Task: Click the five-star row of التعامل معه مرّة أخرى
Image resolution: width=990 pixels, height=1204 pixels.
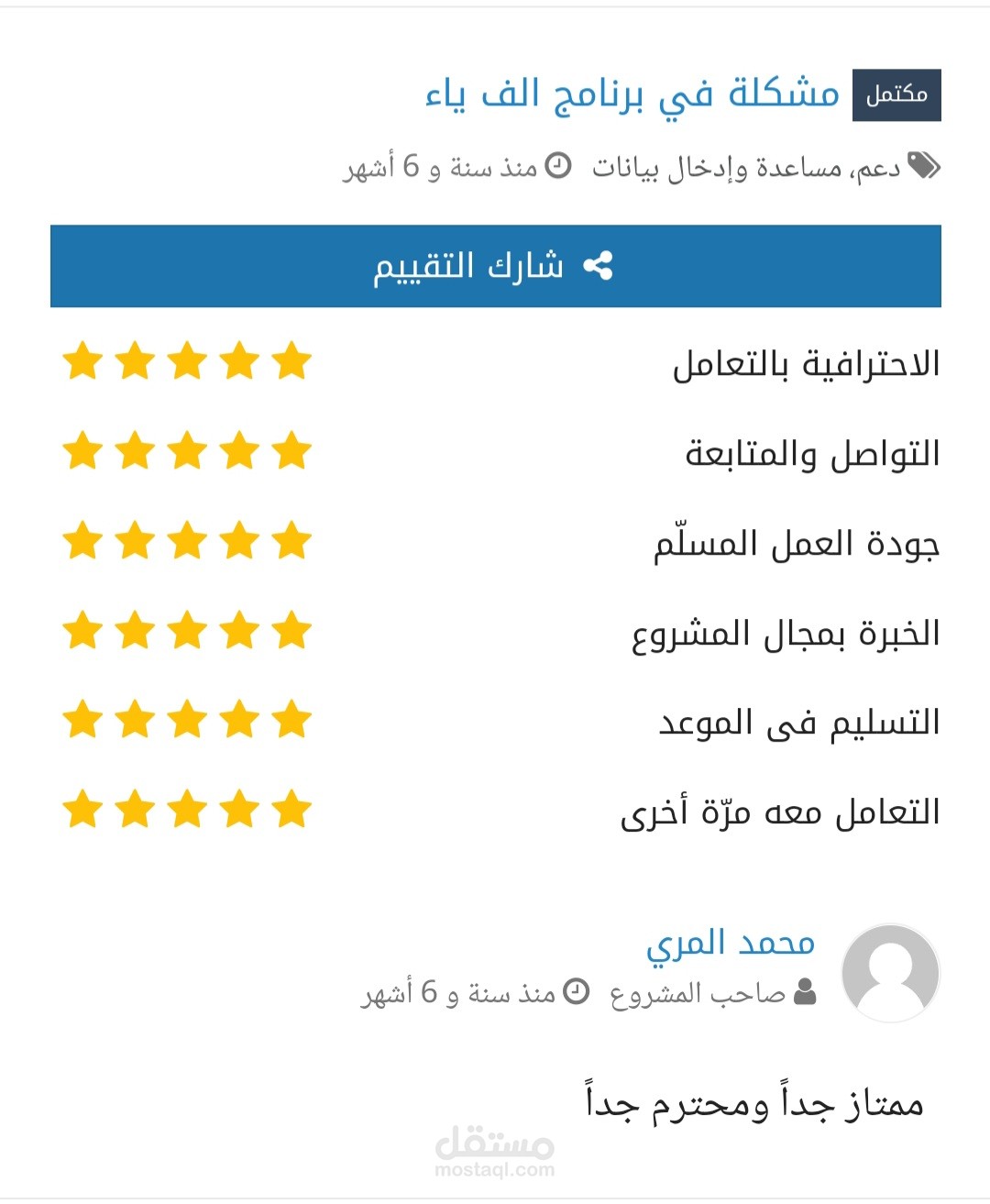Action: coord(188,810)
